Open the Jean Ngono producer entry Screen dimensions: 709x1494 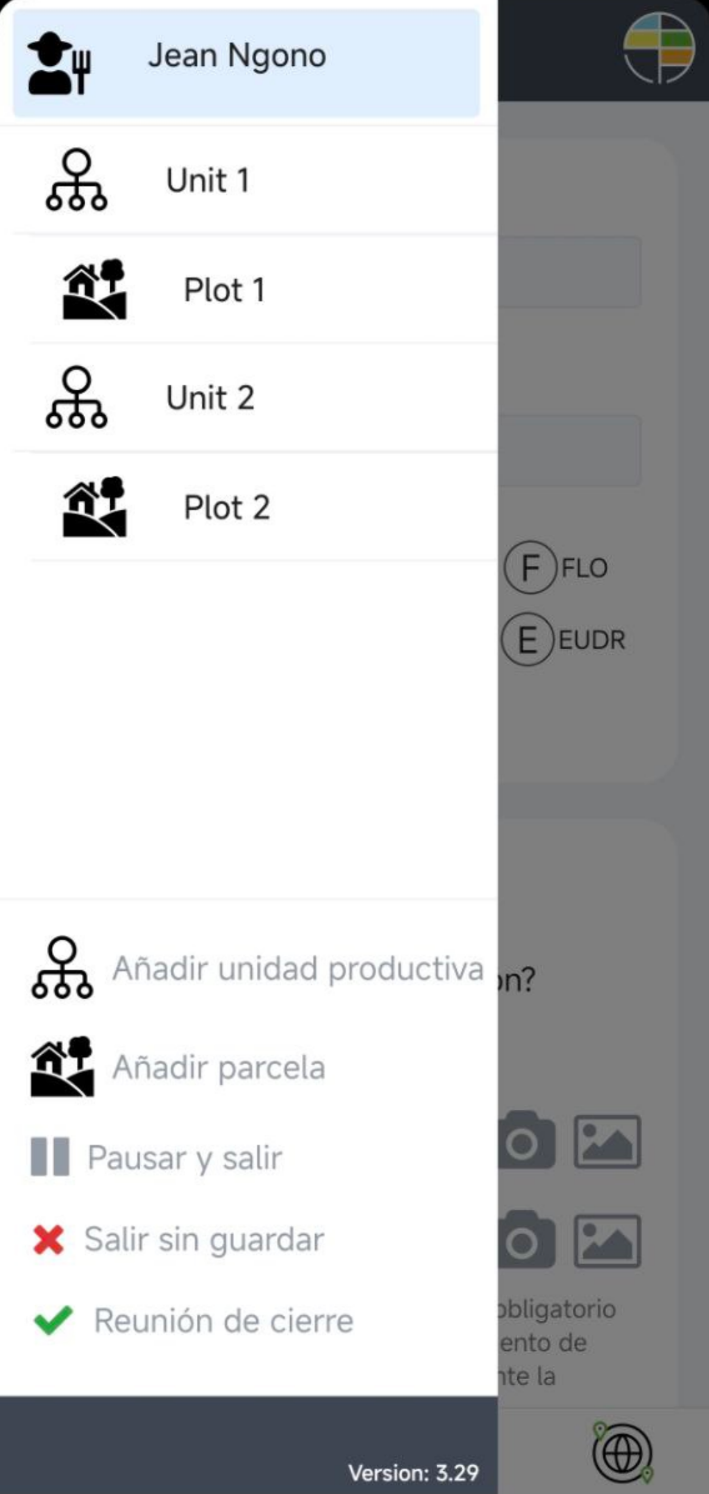tap(237, 57)
